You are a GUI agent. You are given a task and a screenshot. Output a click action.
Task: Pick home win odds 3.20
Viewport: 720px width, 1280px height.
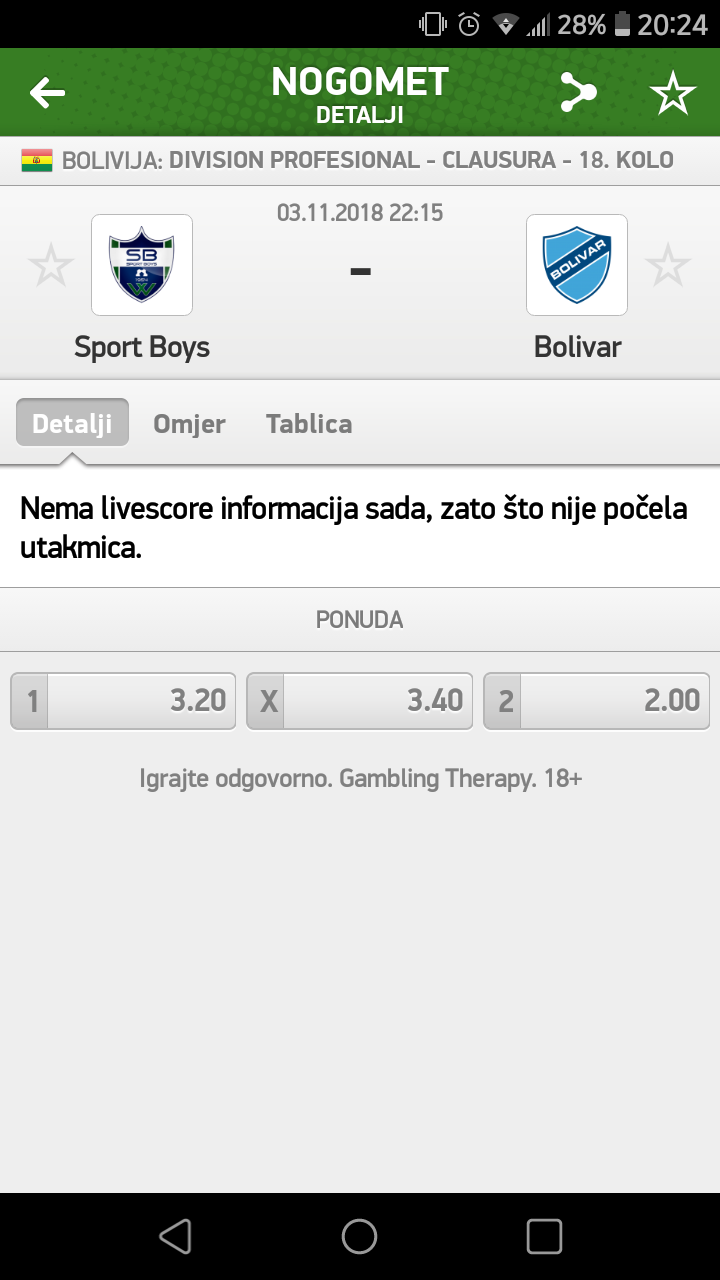[123, 701]
